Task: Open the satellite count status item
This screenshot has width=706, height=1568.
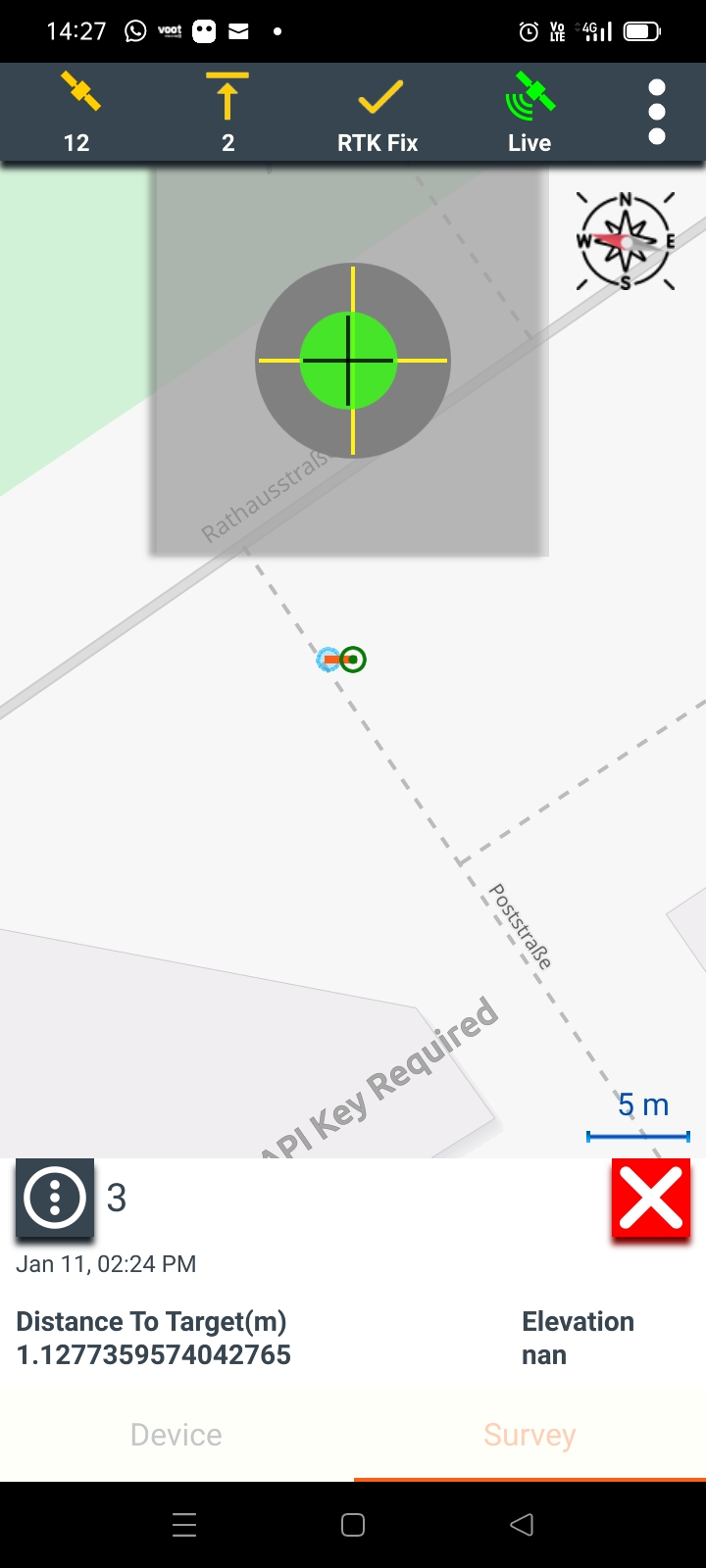Action: 76,113
